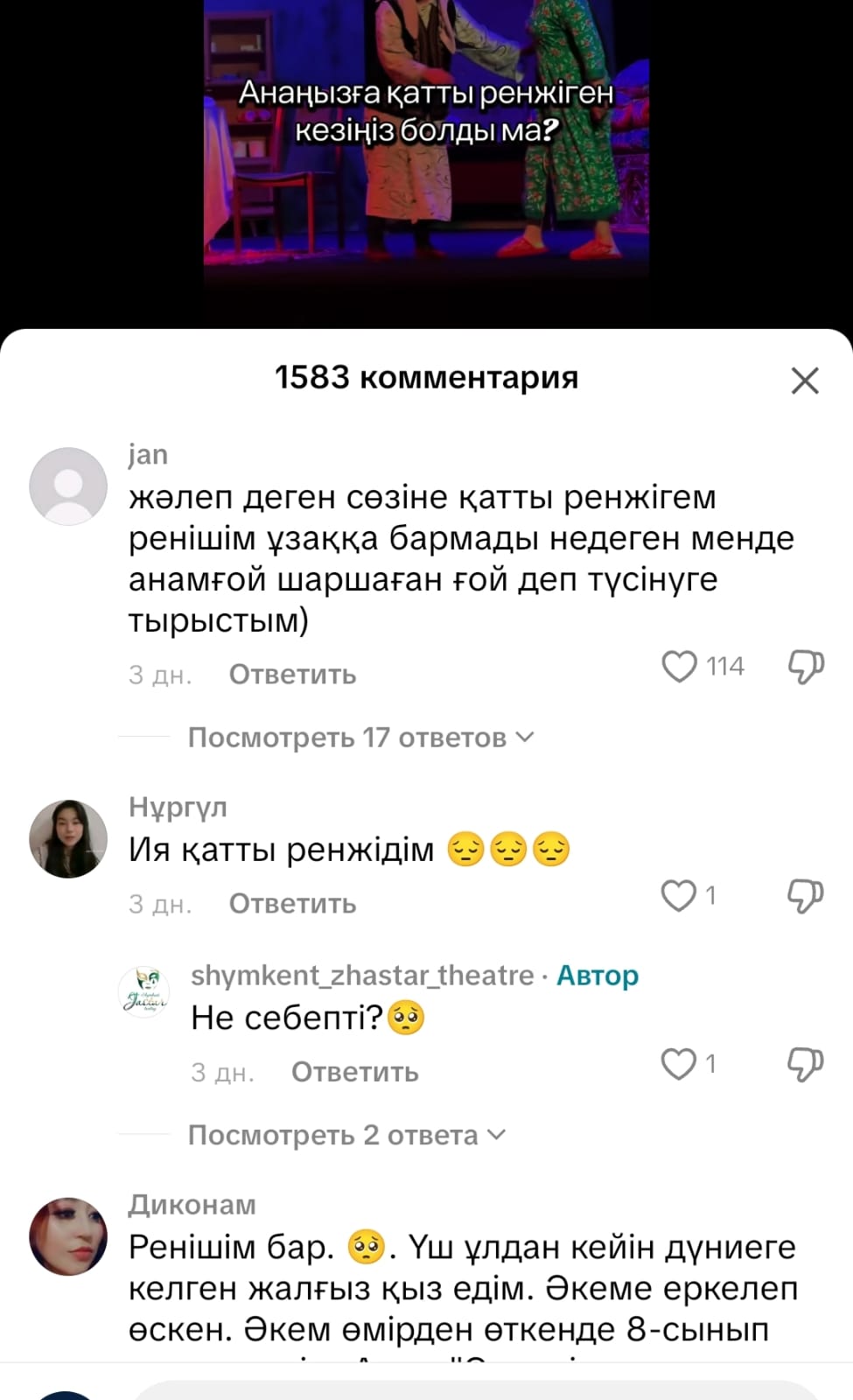This screenshot has width=853, height=1400.
Task: Open Нұргүл's profile avatar
Action: pyautogui.click(x=68, y=838)
